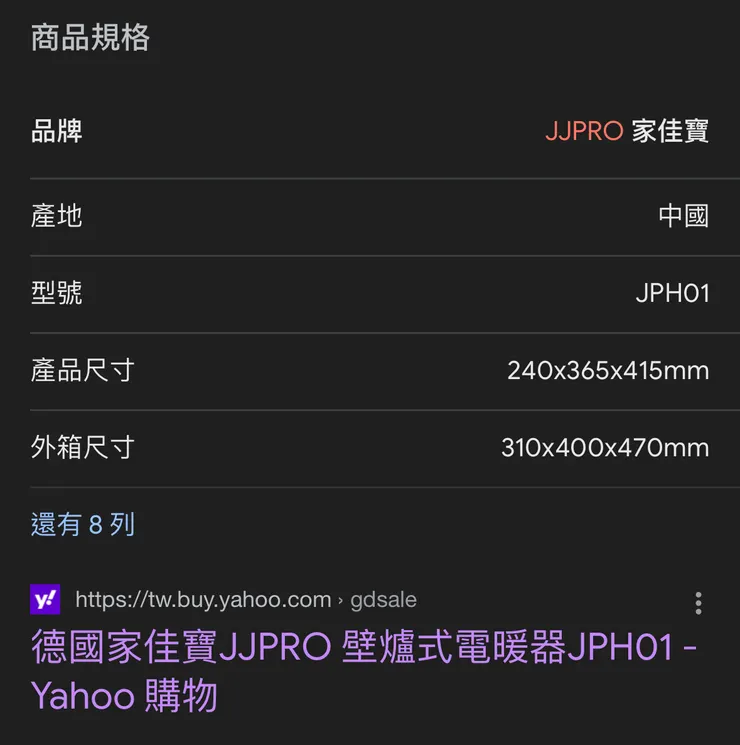The height and width of the screenshot is (745, 740).
Task: Tap the purple y! source badge
Action: coord(47,599)
